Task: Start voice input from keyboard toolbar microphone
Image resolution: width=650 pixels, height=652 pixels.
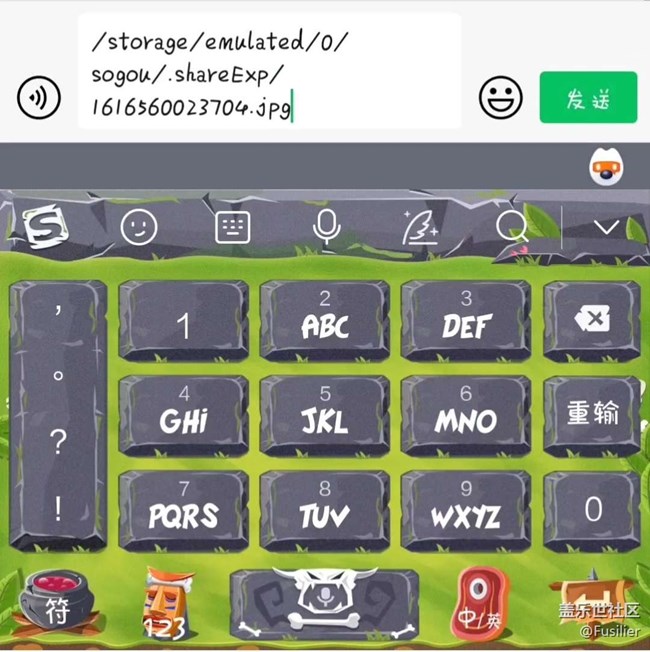Action: (x=325, y=228)
